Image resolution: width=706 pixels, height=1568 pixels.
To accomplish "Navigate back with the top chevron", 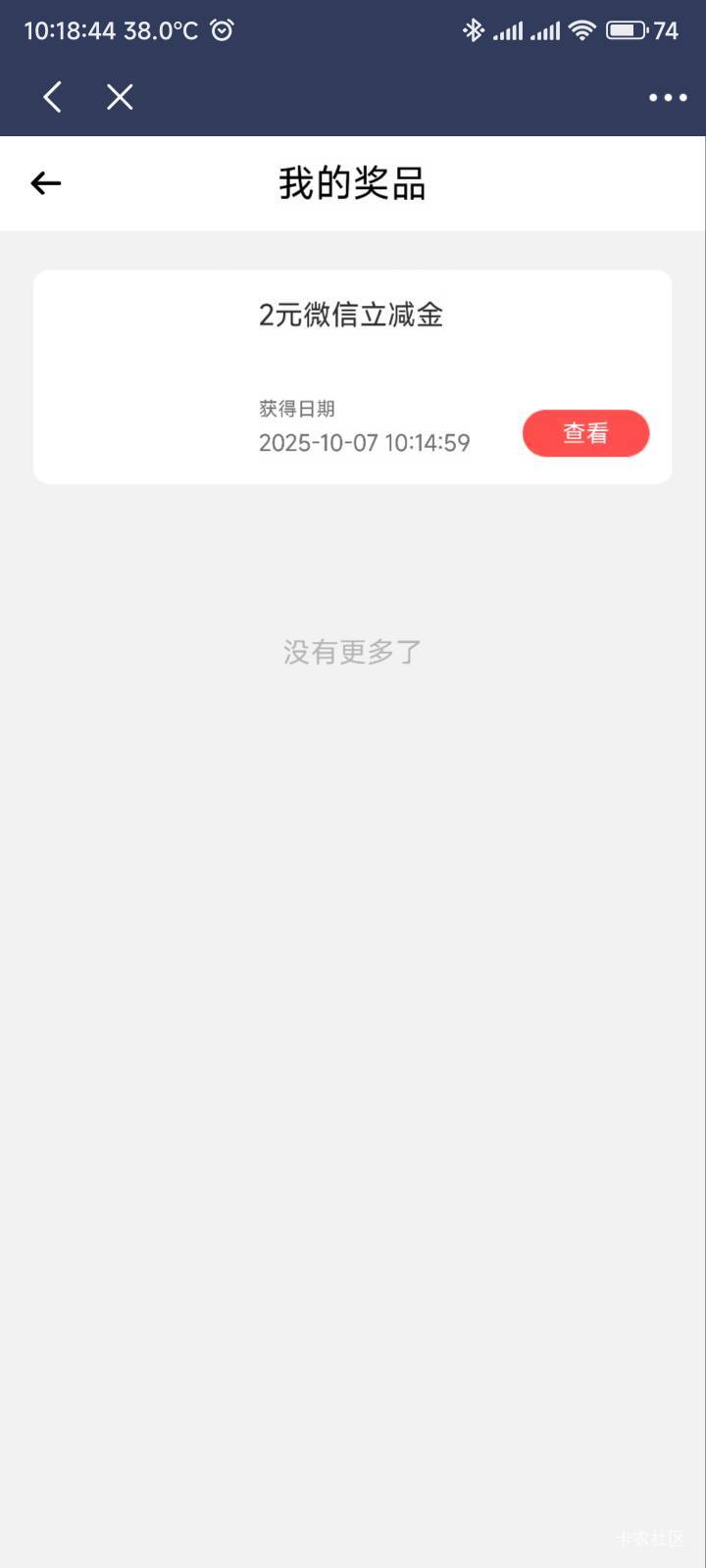I will tap(53, 97).
